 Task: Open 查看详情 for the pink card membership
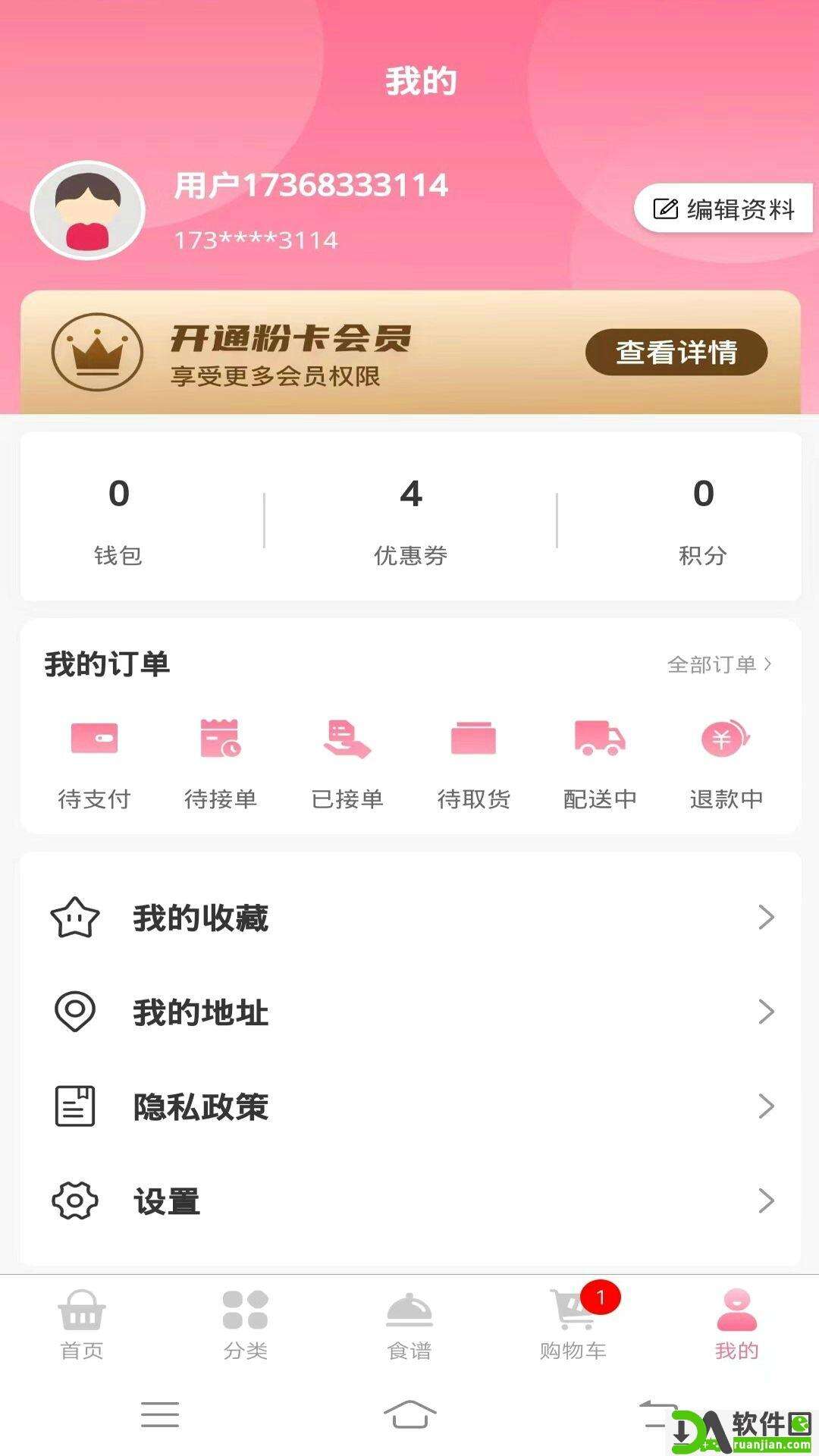tap(676, 352)
